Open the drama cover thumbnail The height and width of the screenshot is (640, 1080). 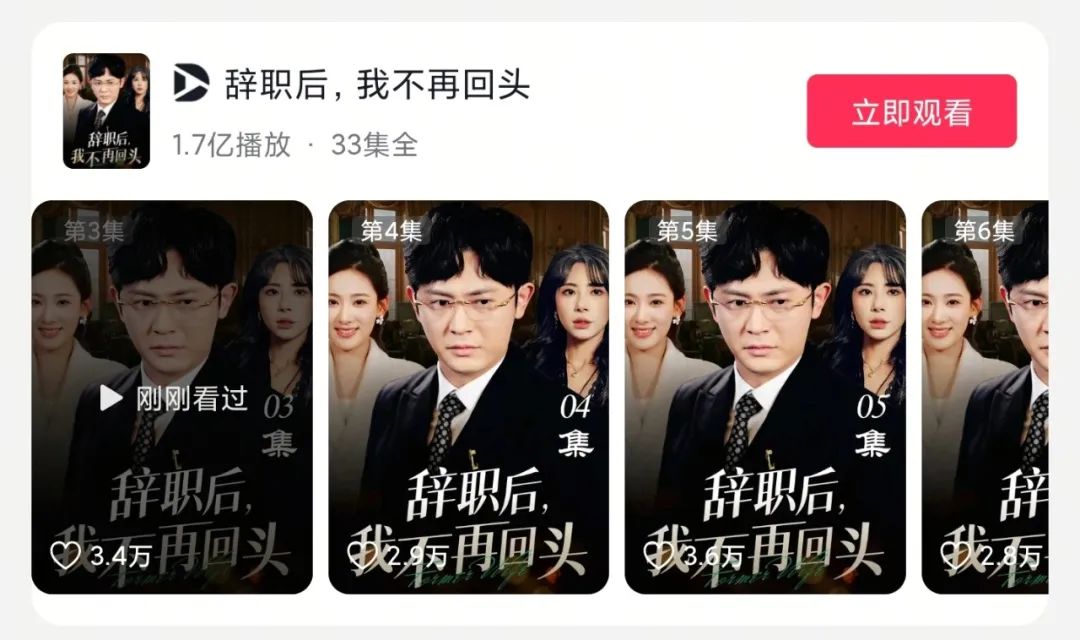pos(106,111)
